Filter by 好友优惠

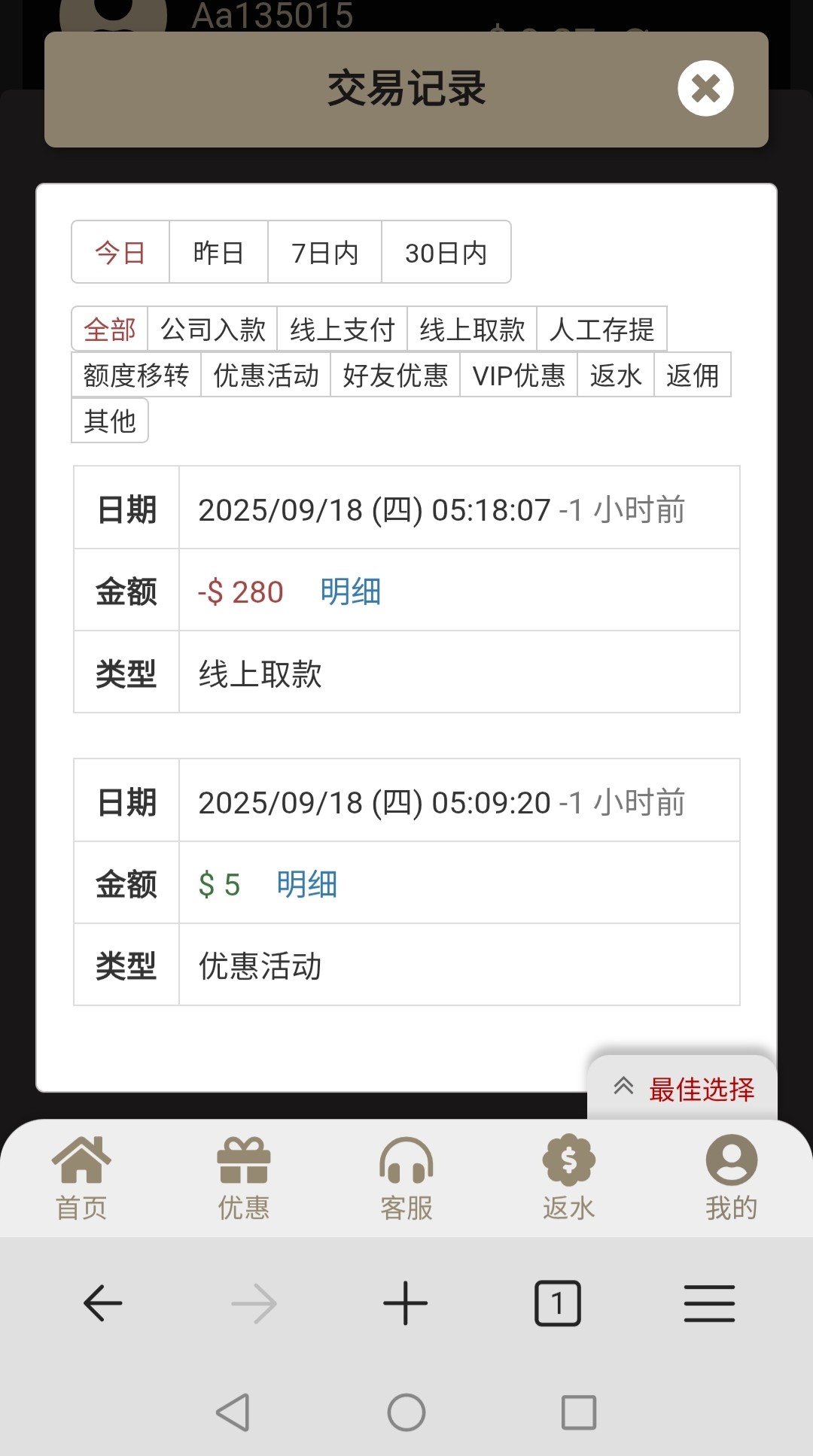click(x=395, y=375)
